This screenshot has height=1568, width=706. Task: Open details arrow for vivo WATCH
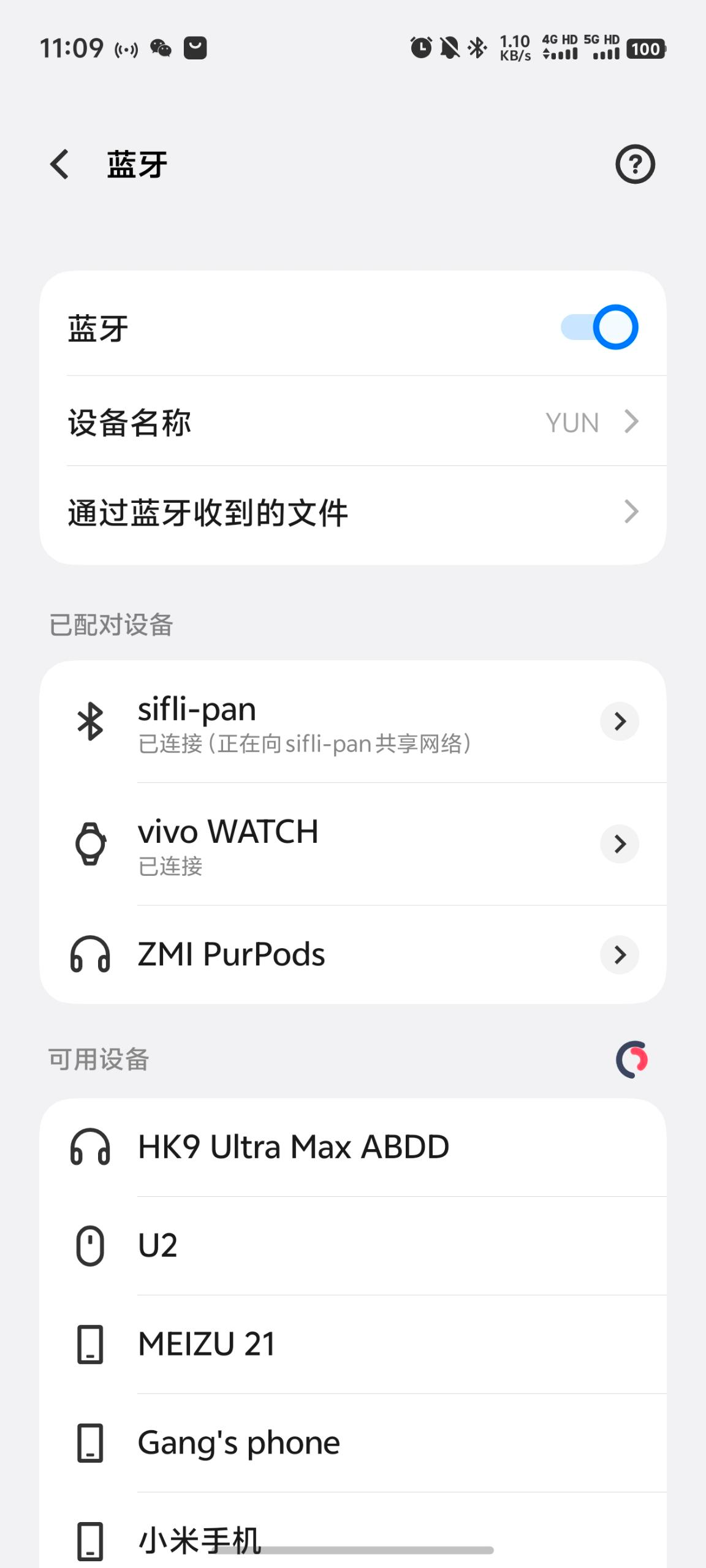coord(620,844)
